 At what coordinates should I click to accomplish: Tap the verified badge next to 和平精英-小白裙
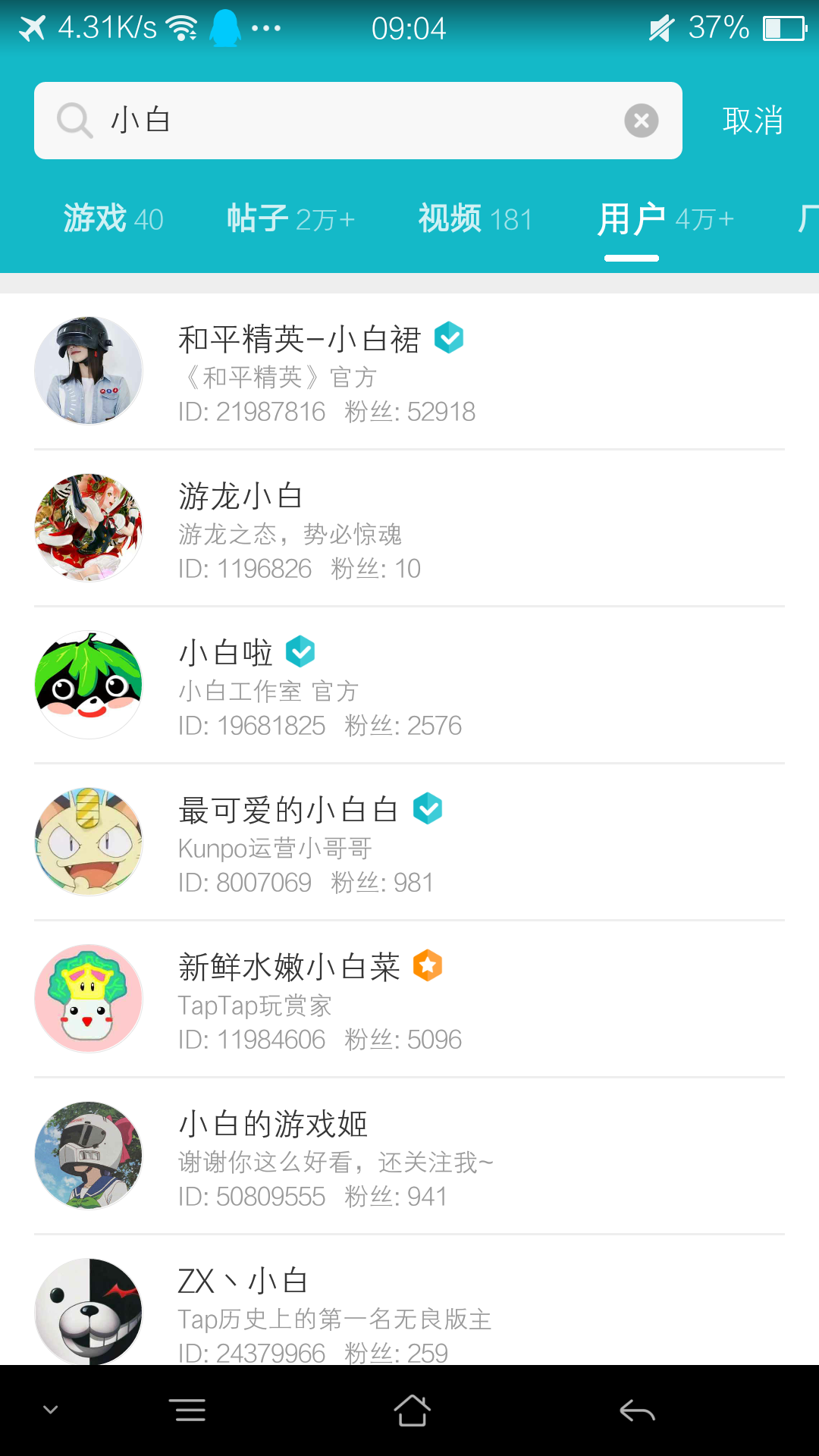[449, 337]
